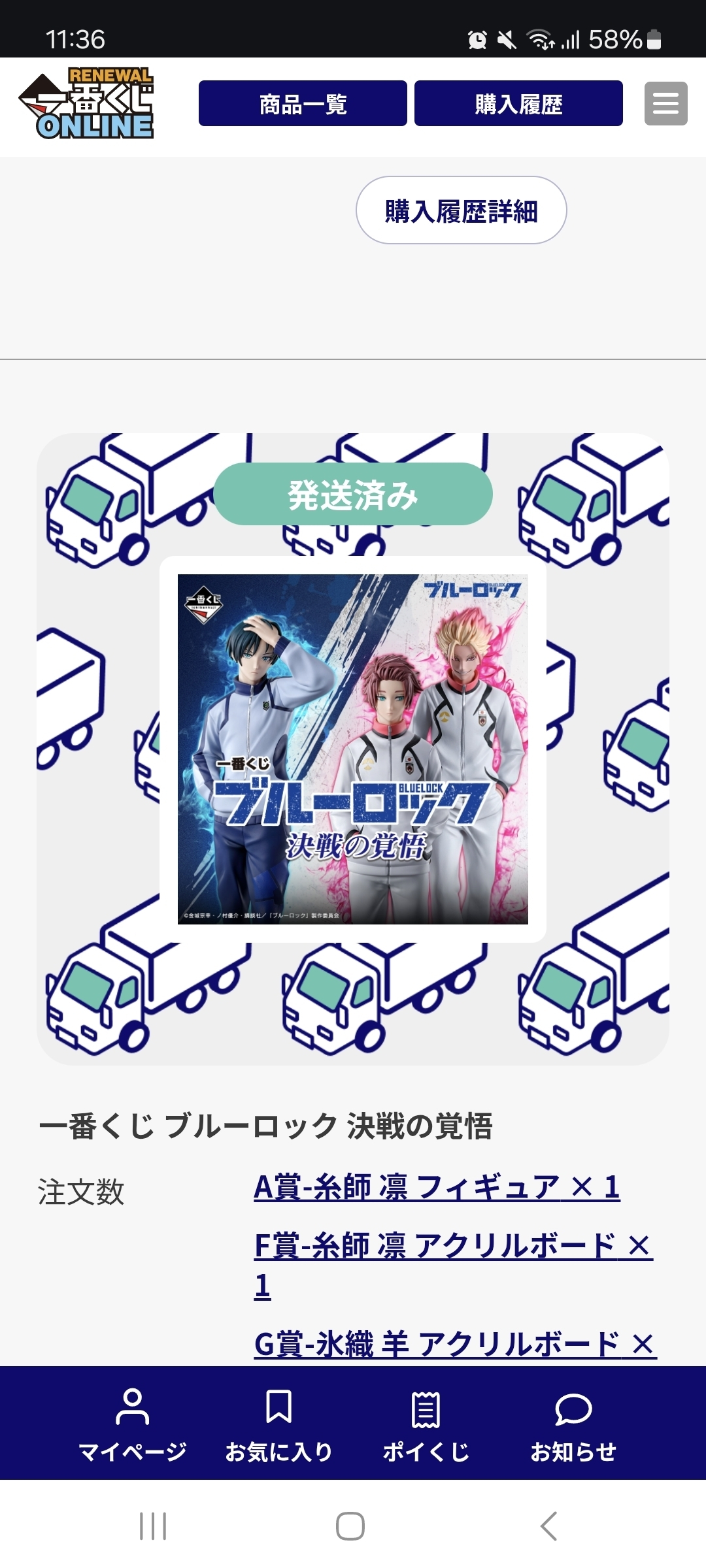
Task: Open the hamburger menu
Action: 665,103
